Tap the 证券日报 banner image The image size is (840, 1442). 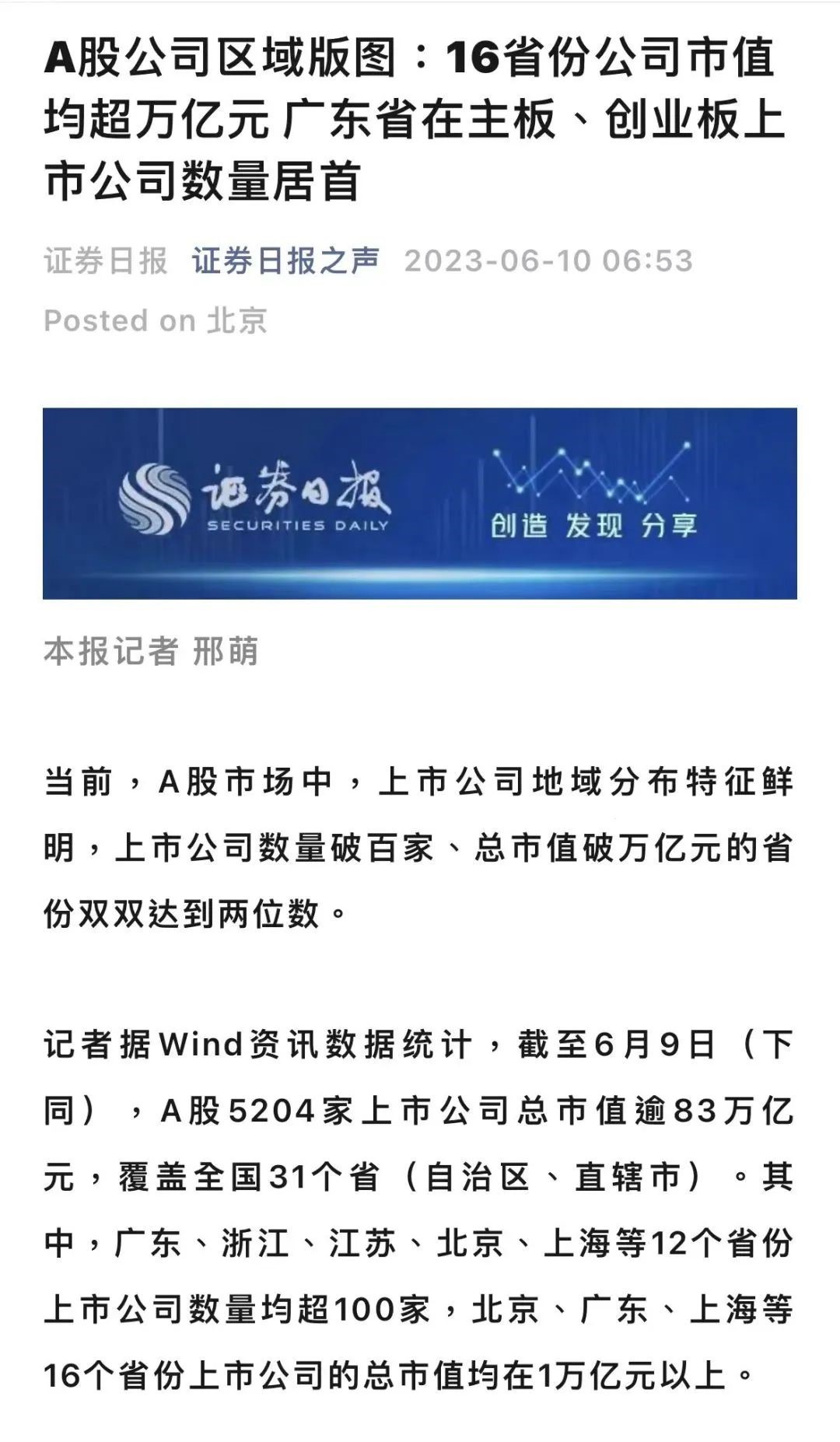(x=420, y=503)
